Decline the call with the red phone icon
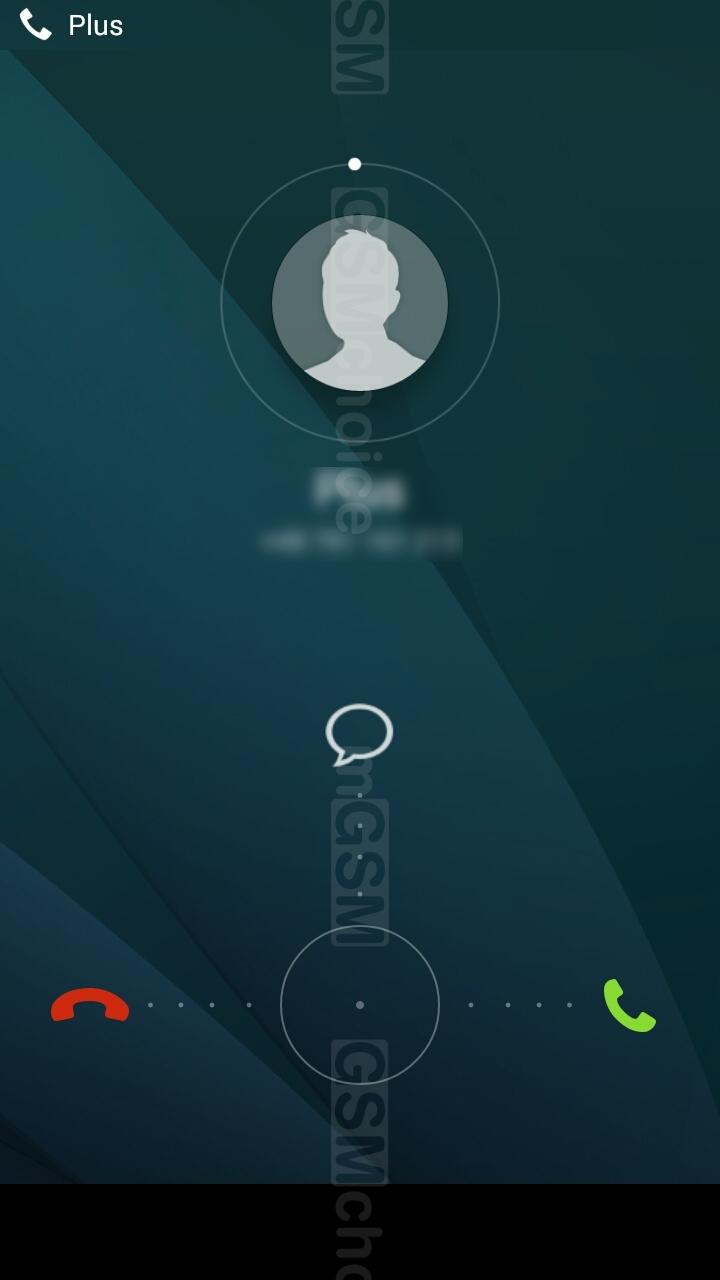The width and height of the screenshot is (720, 1280). pos(90,1005)
